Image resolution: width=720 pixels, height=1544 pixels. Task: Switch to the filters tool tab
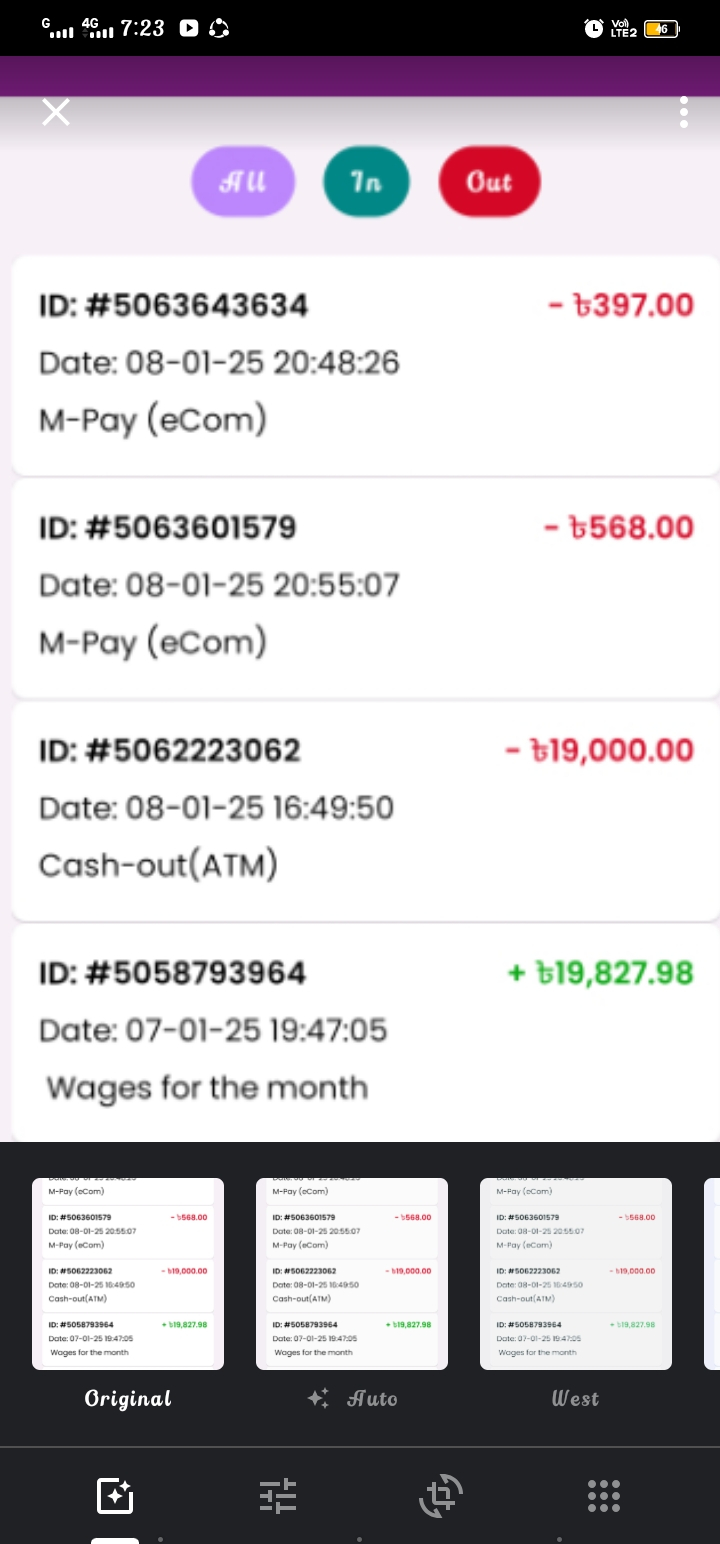click(x=115, y=1496)
